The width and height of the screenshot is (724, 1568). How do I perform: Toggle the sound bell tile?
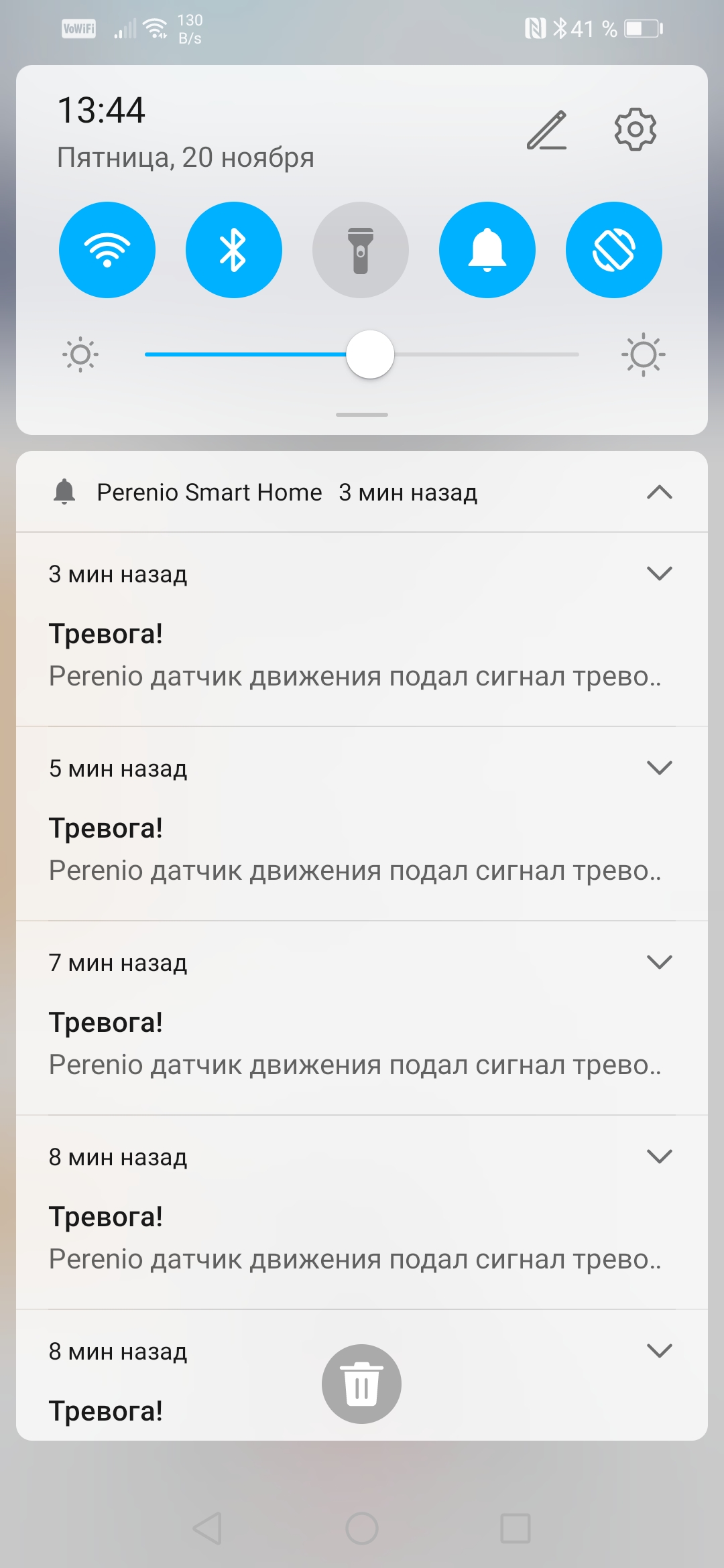click(x=487, y=250)
